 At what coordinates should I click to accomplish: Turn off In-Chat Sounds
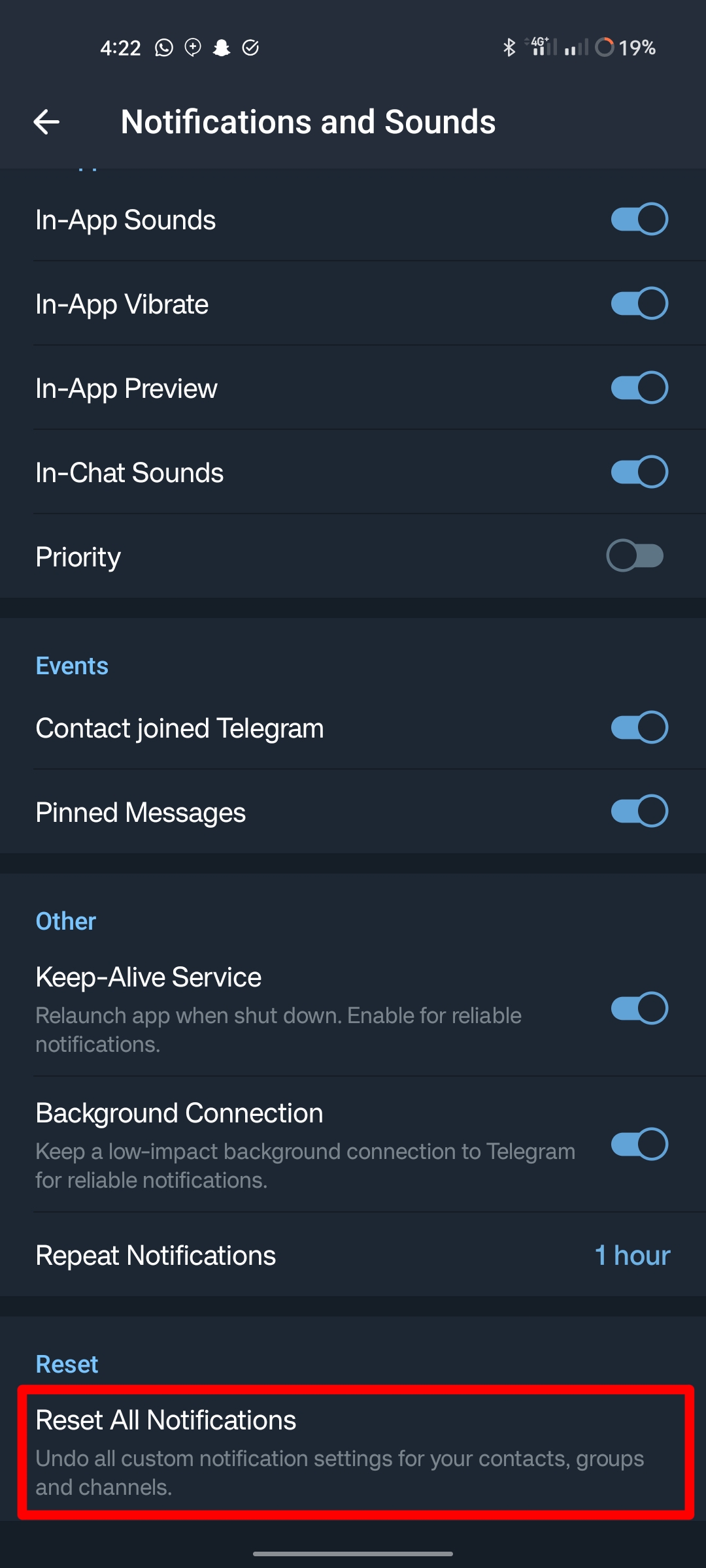[x=638, y=471]
